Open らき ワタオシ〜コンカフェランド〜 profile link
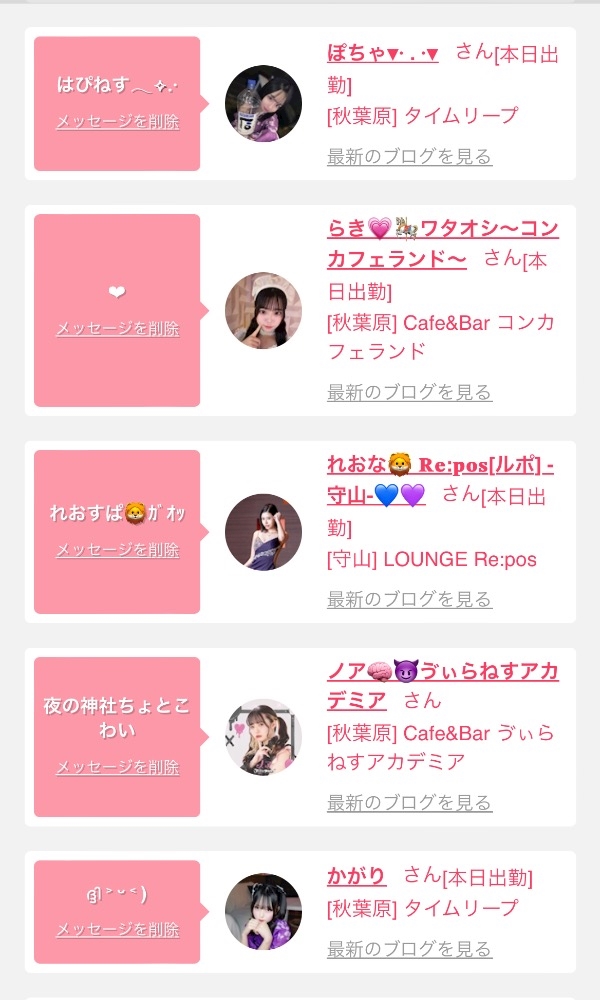Screen dimensions: 600x1000 [x=443, y=243]
